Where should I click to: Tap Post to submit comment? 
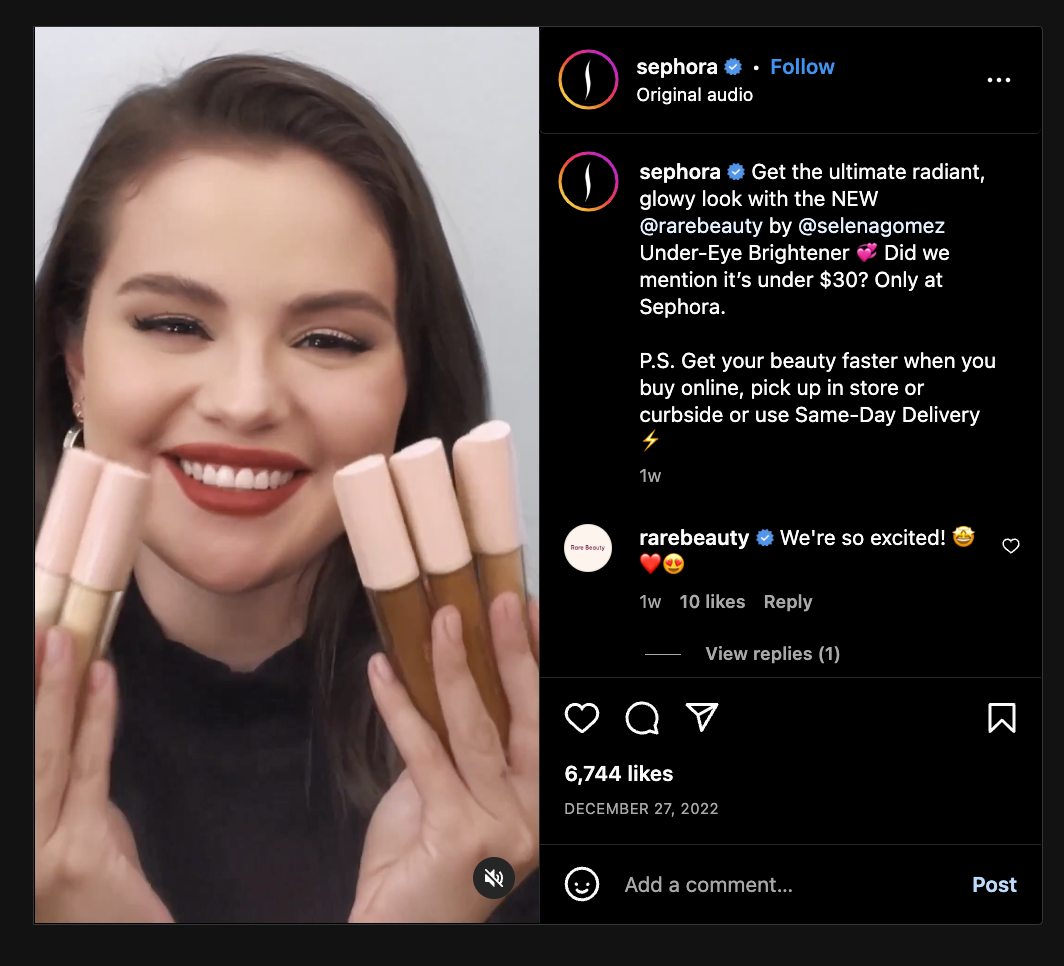[994, 885]
